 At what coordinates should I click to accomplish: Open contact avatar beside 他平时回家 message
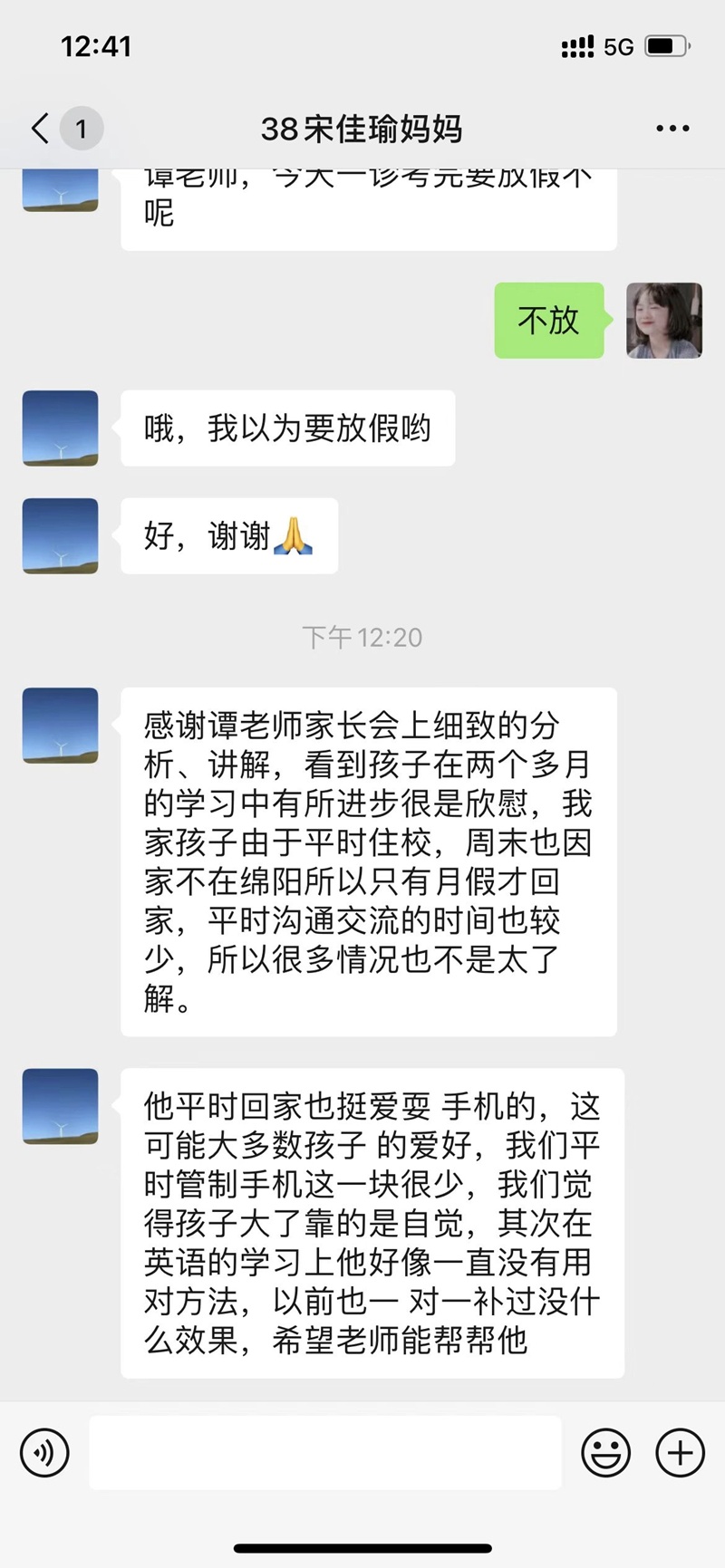pyautogui.click(x=60, y=1106)
